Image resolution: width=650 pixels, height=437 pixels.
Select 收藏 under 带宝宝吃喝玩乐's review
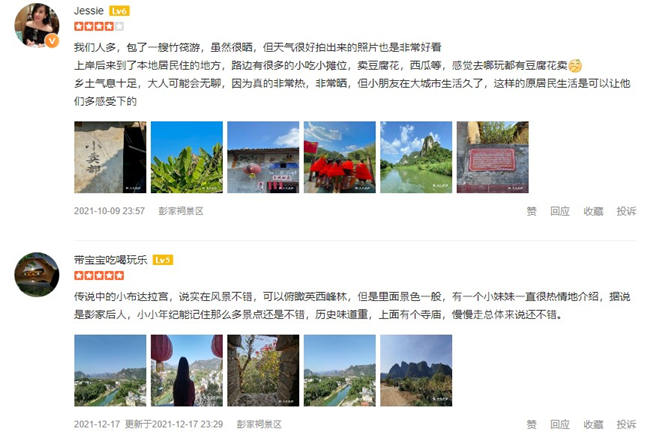point(593,424)
